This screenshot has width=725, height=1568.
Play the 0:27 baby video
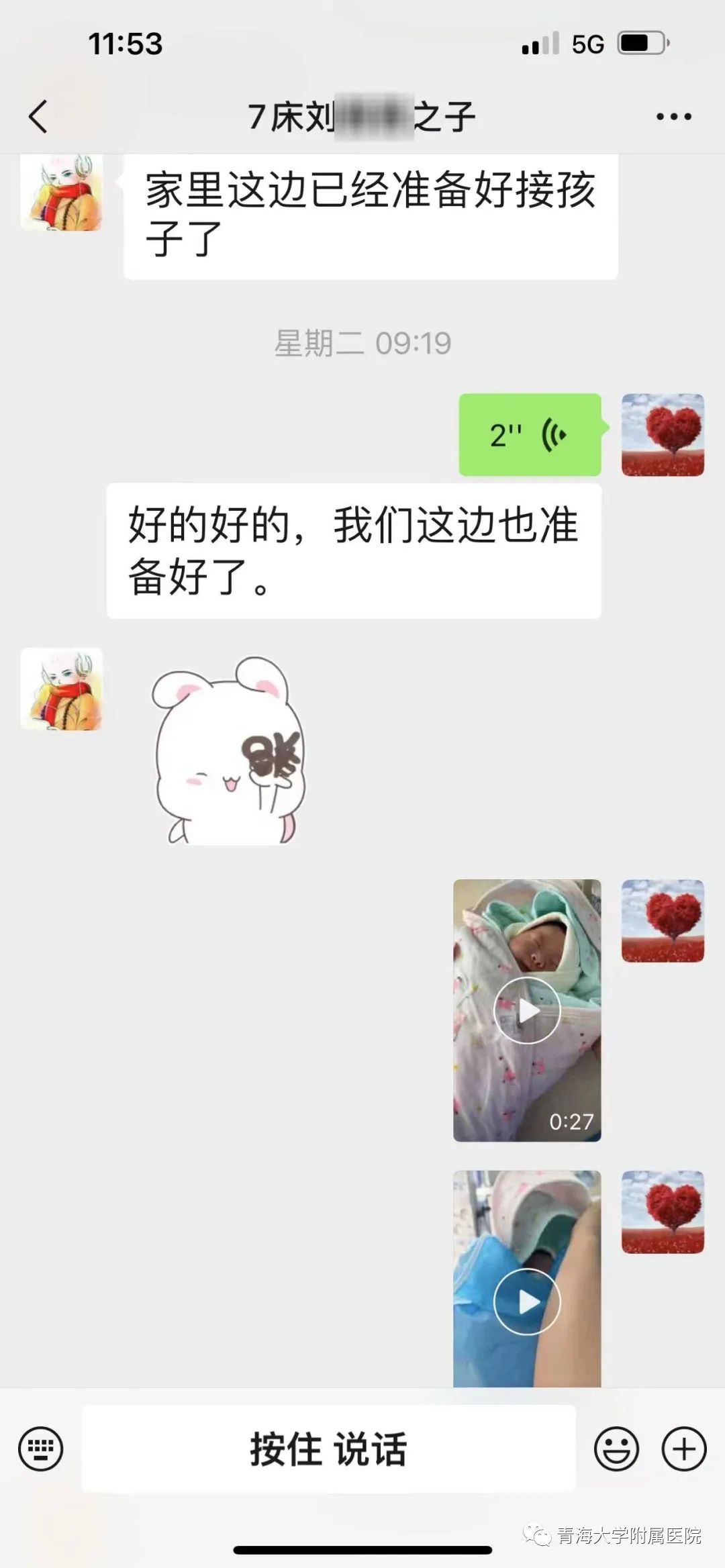(527, 1010)
